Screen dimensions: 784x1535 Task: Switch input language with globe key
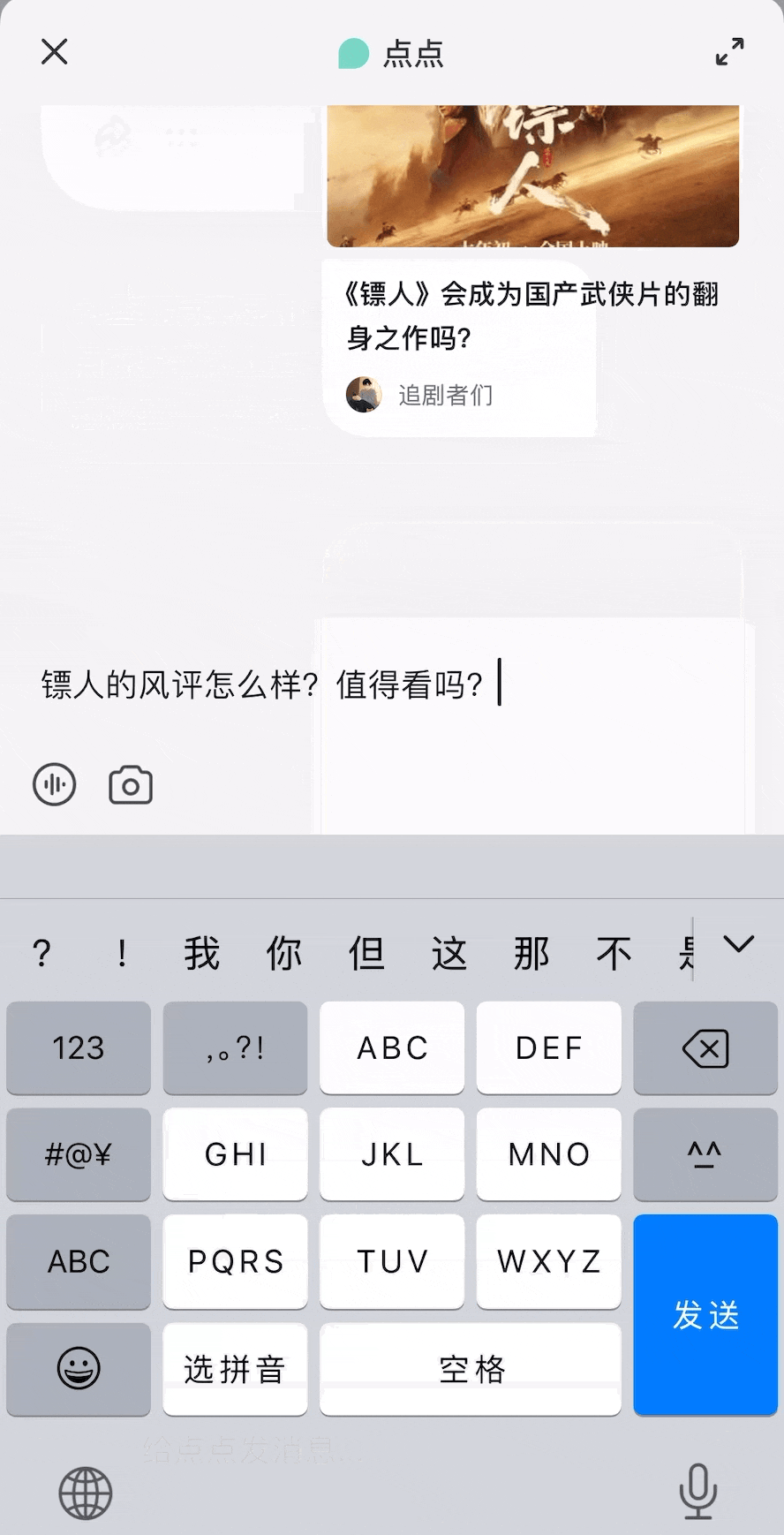(85, 1493)
